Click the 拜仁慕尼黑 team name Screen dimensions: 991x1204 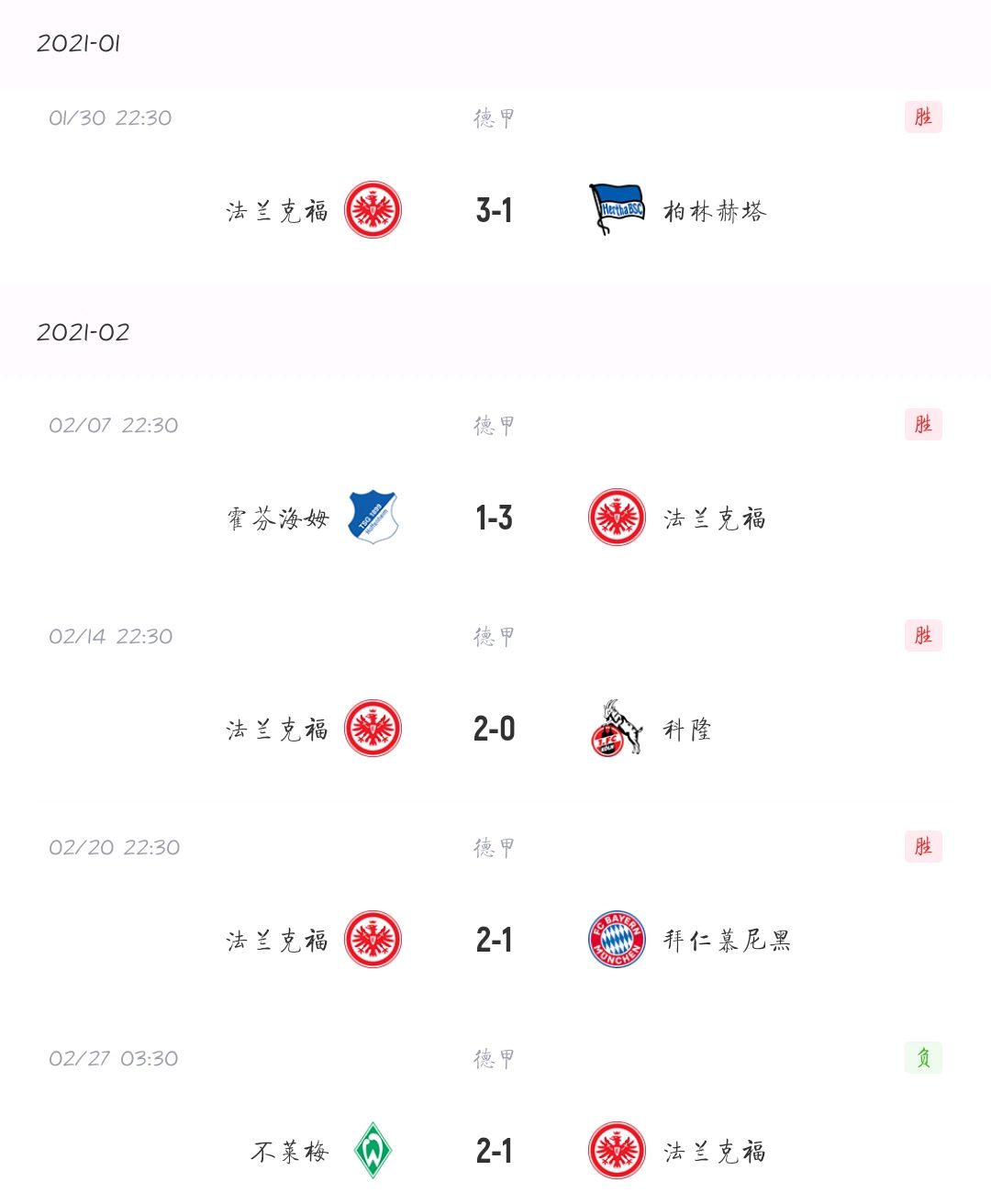pos(725,939)
